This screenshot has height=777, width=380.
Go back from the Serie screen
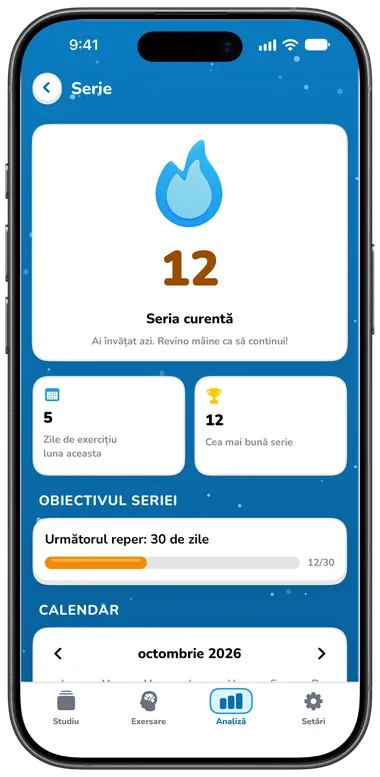pyautogui.click(x=47, y=88)
